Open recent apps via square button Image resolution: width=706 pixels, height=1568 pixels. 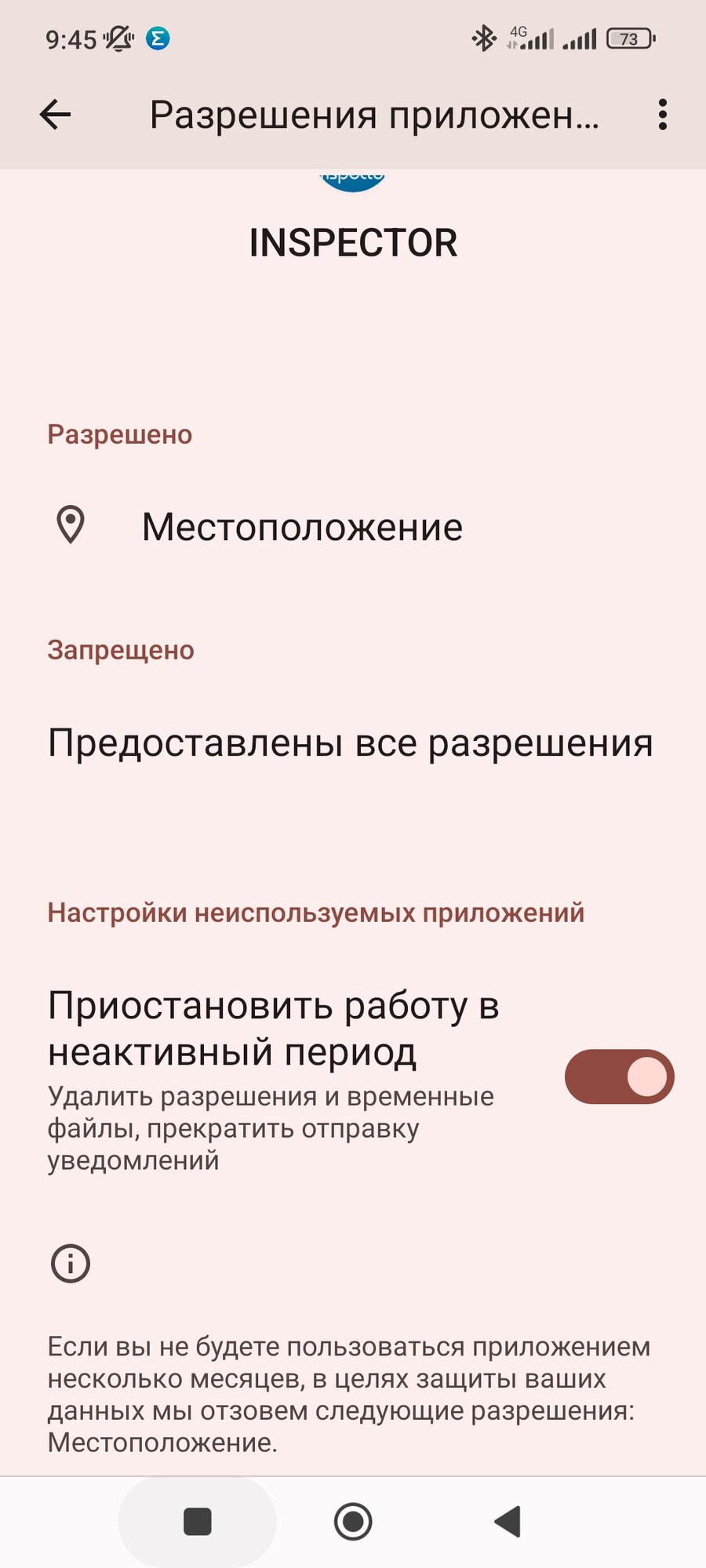pos(198,1522)
